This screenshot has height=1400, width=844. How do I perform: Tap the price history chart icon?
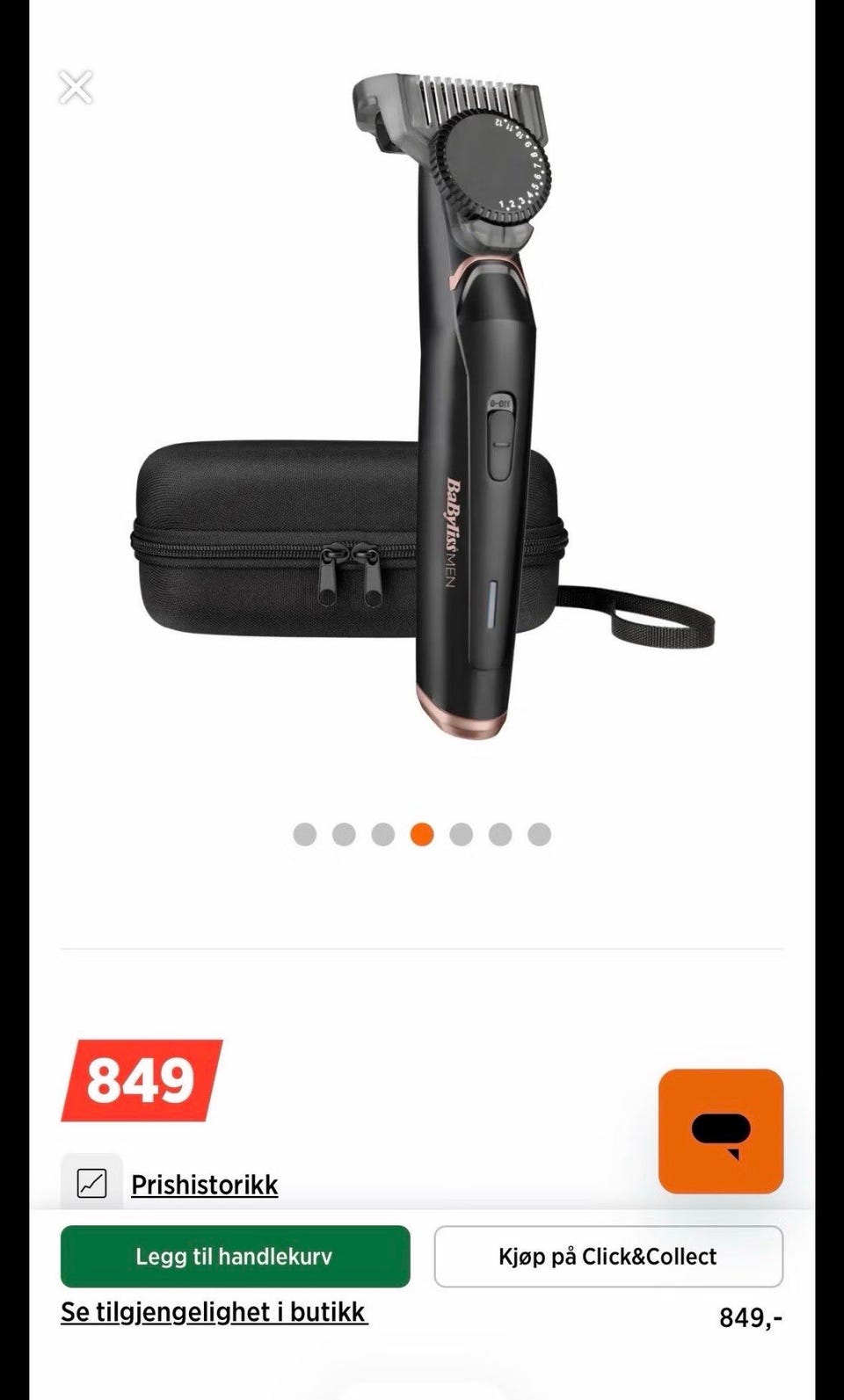91,1183
